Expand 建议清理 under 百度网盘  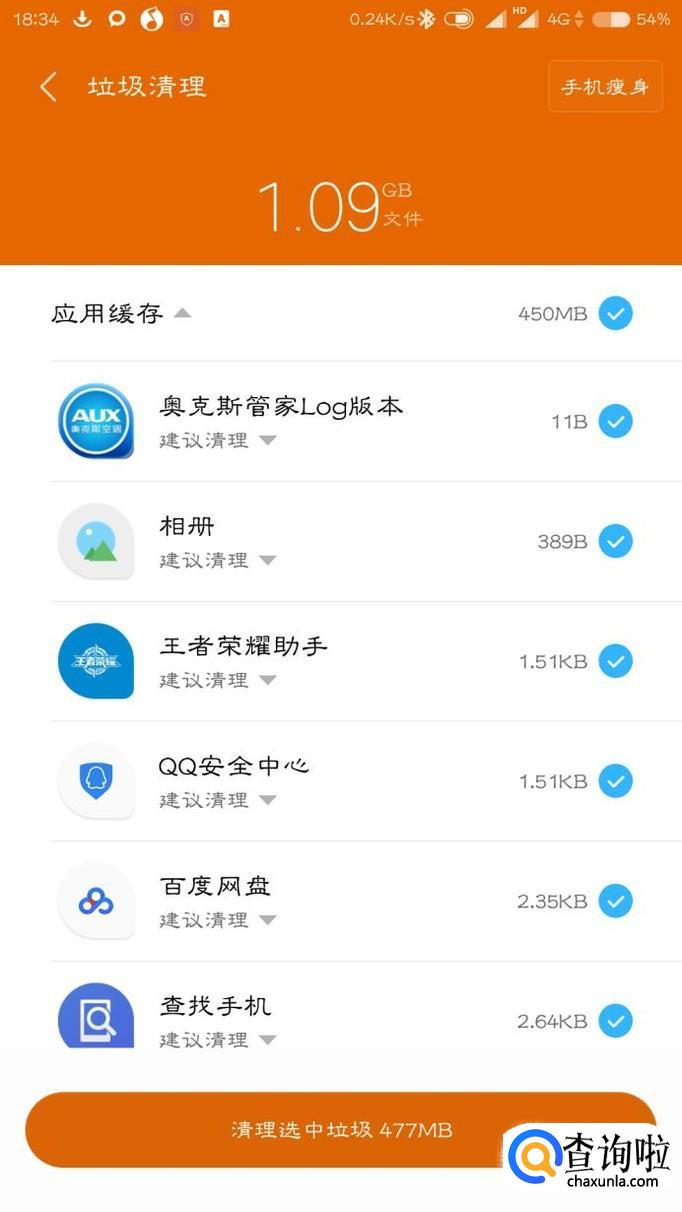[267, 920]
